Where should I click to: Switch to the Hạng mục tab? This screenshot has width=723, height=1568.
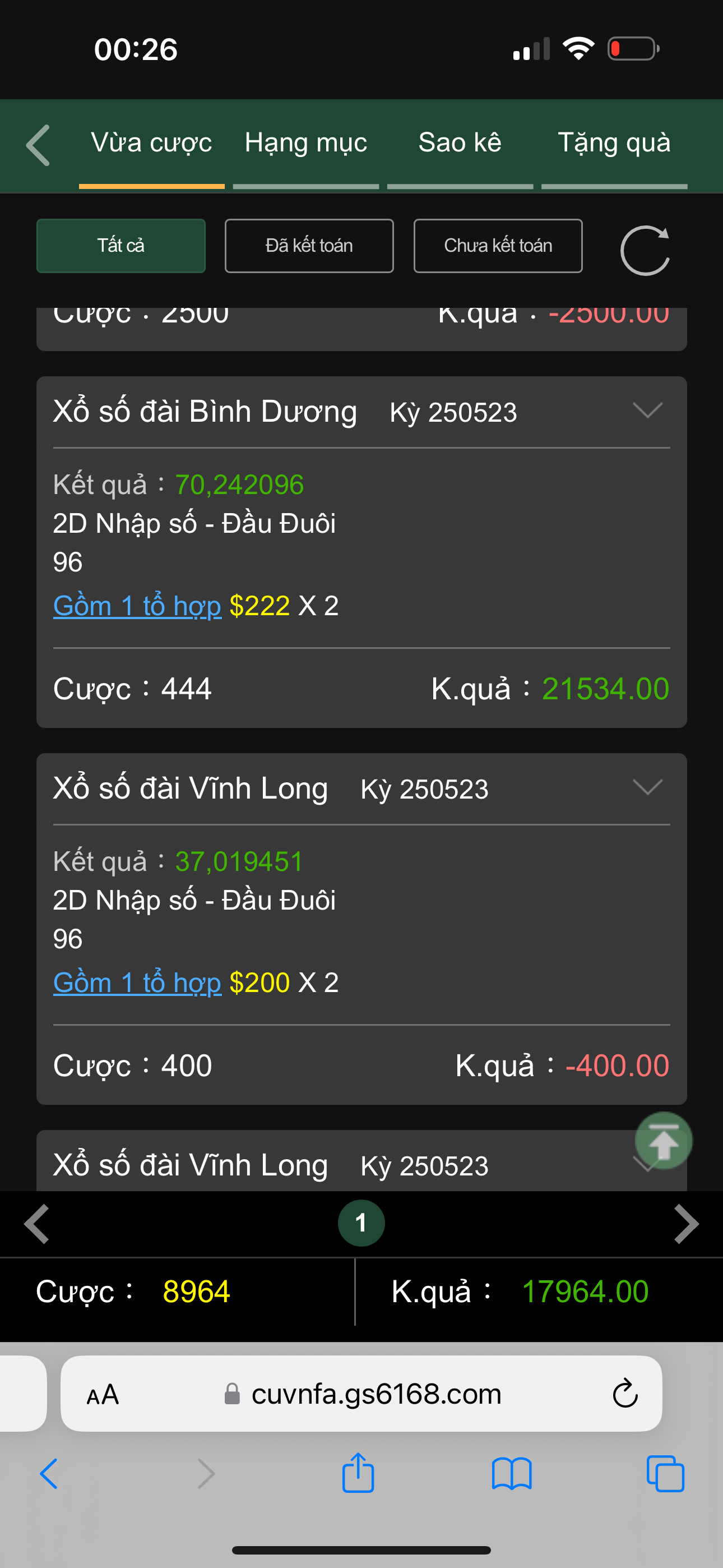tap(305, 144)
